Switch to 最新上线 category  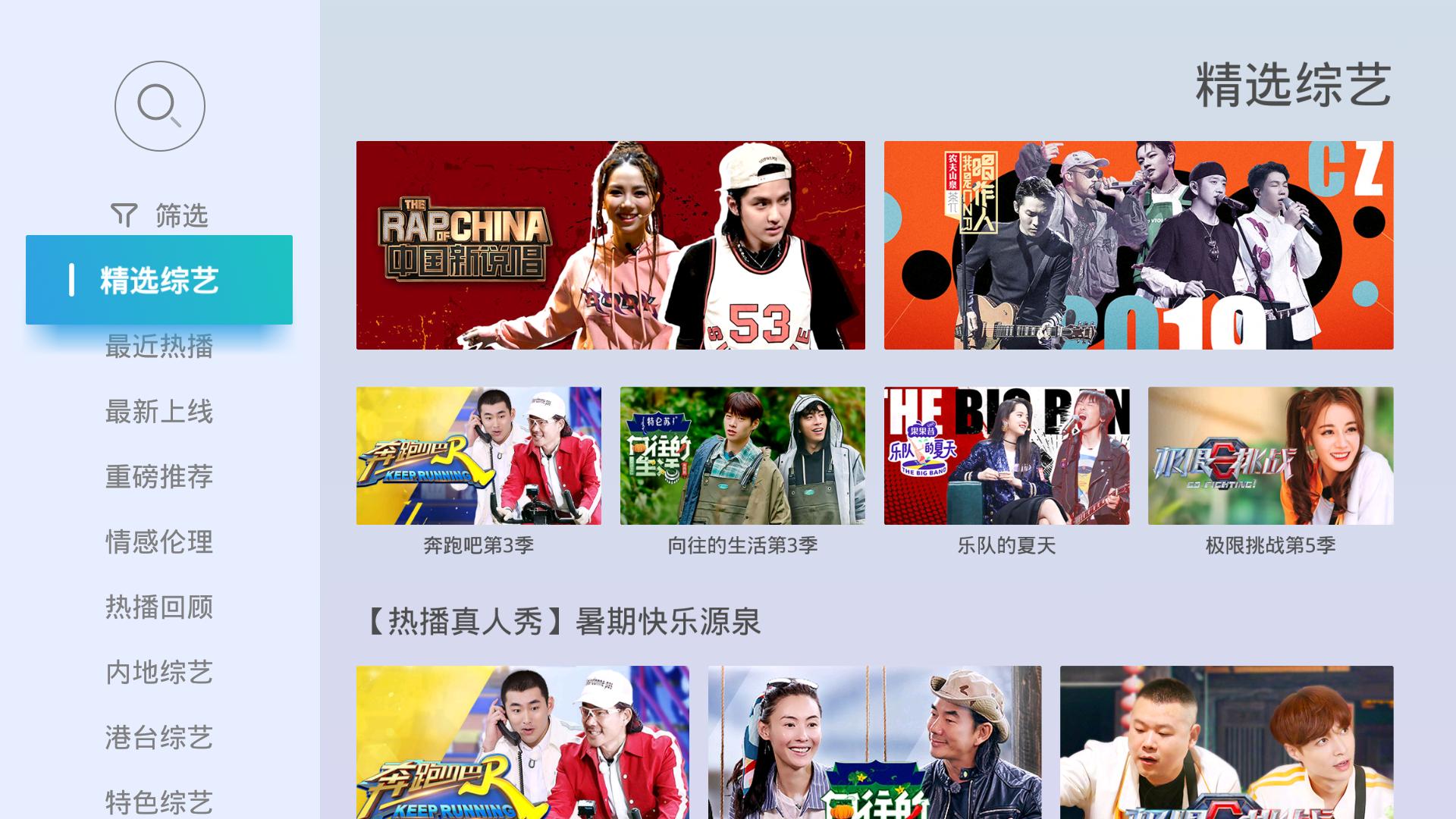159,412
